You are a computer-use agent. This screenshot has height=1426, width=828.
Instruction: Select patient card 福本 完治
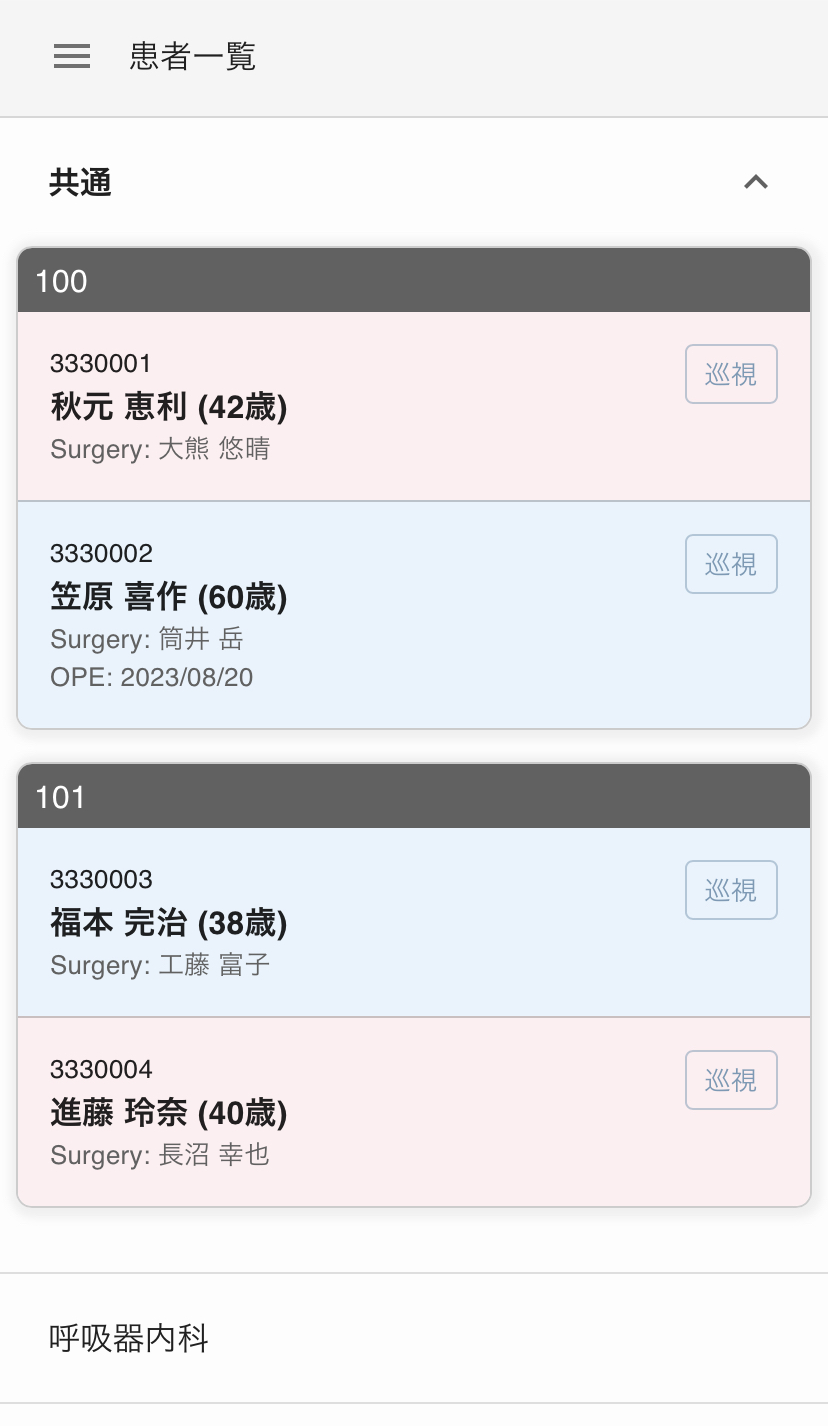350,924
